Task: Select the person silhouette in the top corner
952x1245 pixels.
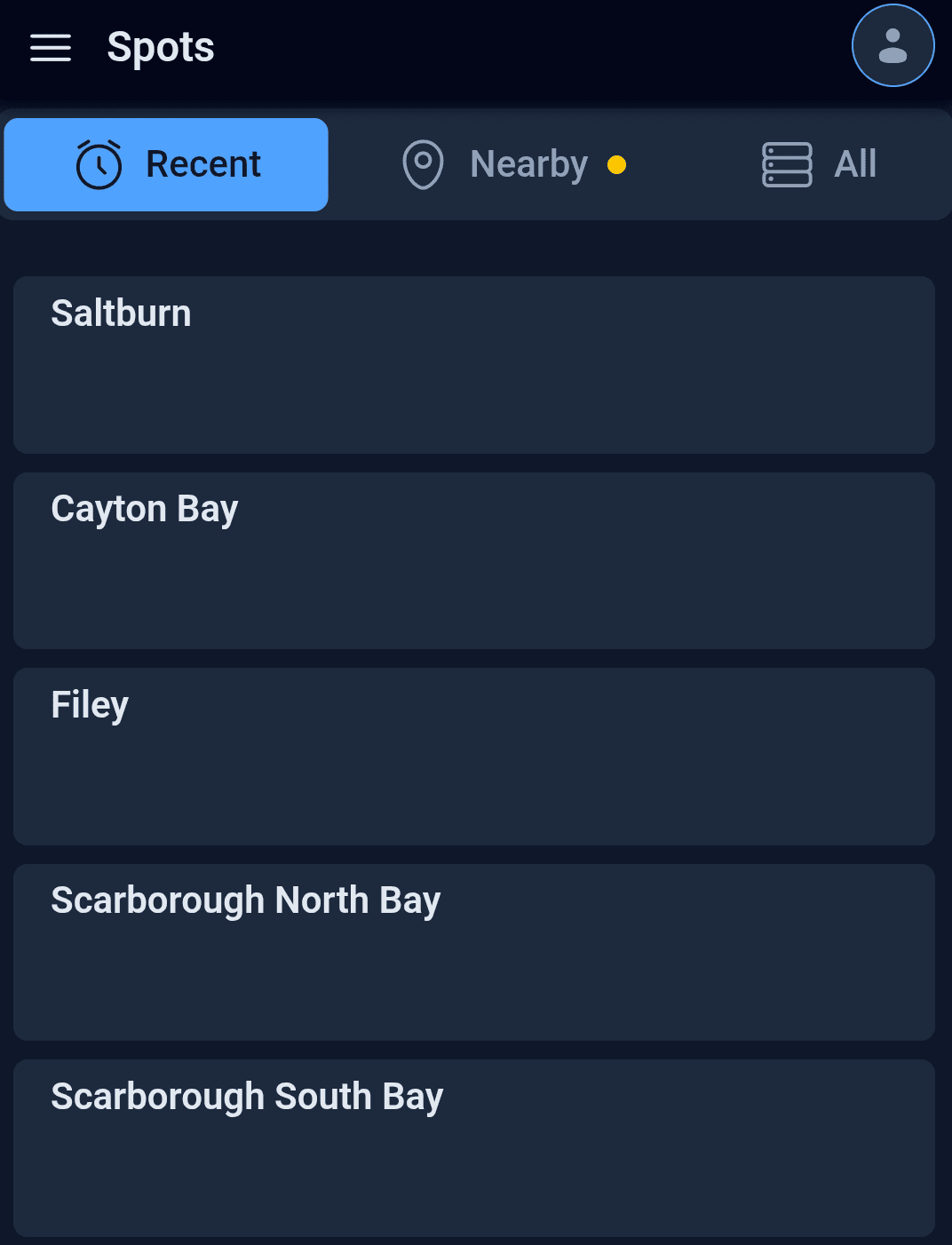Action: pos(892,44)
